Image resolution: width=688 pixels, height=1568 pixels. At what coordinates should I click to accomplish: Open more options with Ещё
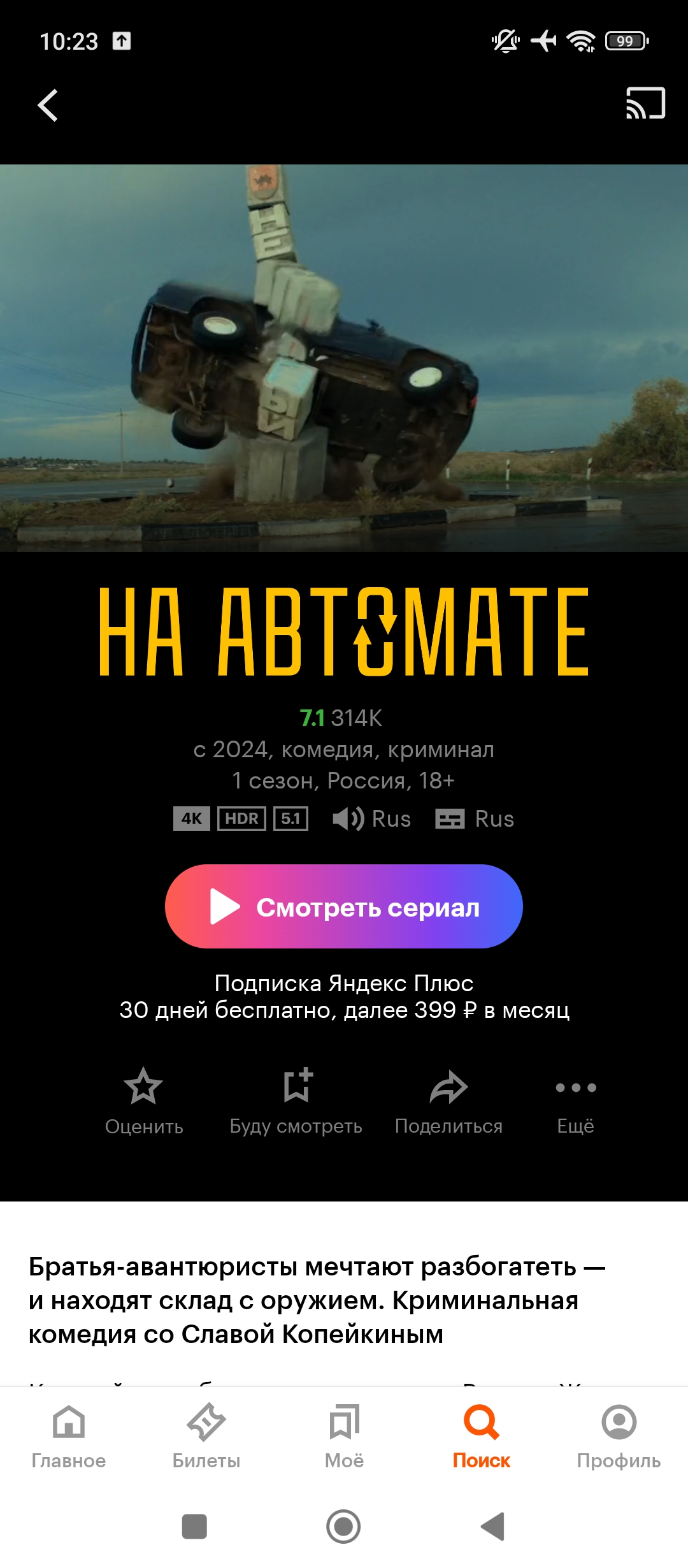(x=576, y=1101)
